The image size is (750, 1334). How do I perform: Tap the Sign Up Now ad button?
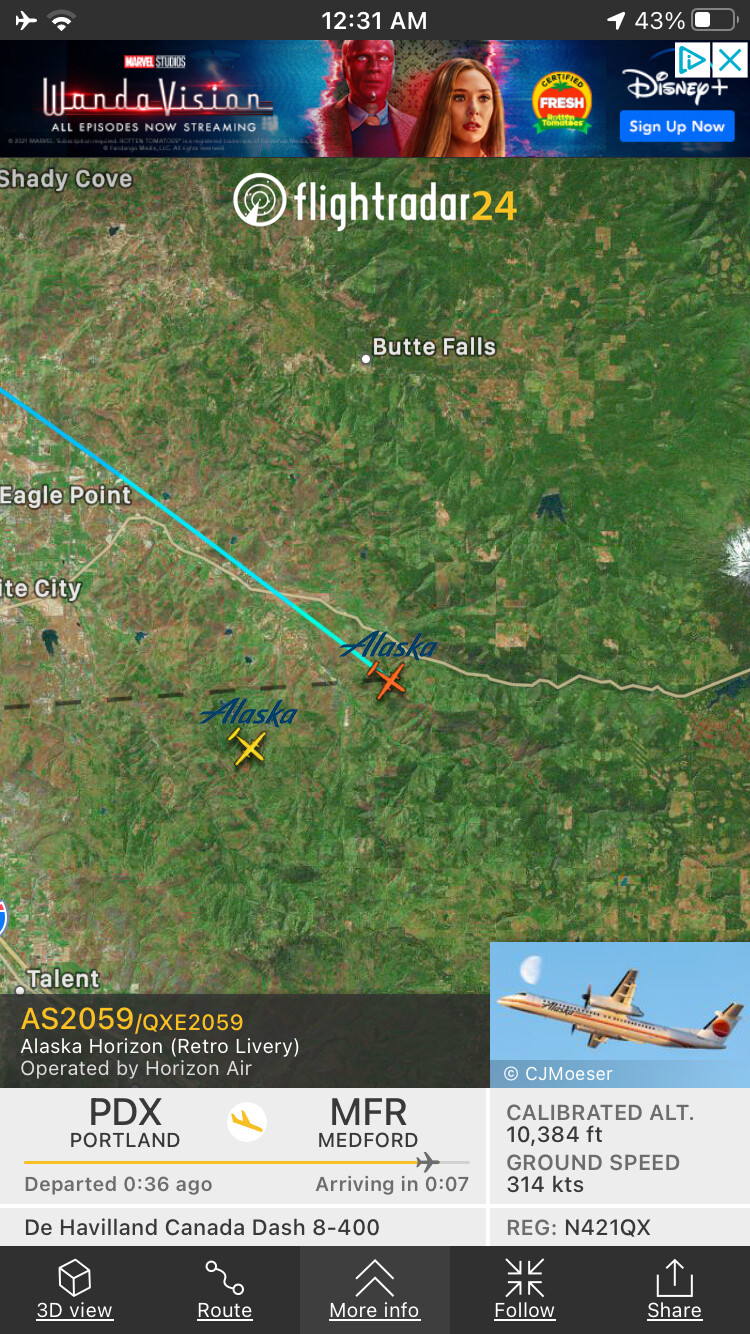(676, 126)
